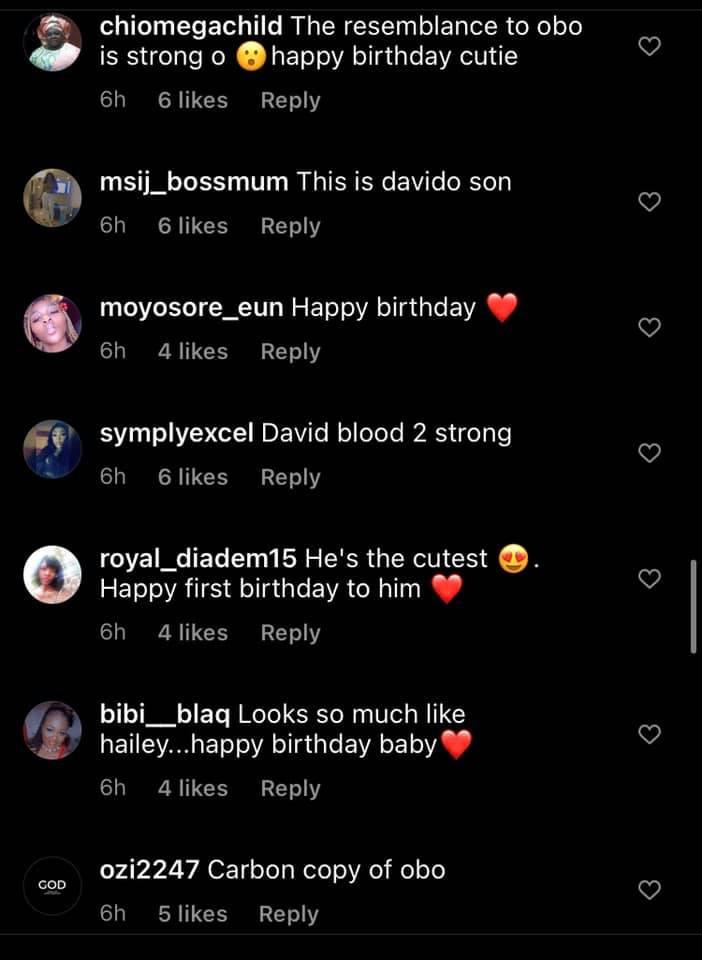Reply to chiomegachild's comment
Image resolution: width=702 pixels, height=960 pixels.
pos(290,100)
